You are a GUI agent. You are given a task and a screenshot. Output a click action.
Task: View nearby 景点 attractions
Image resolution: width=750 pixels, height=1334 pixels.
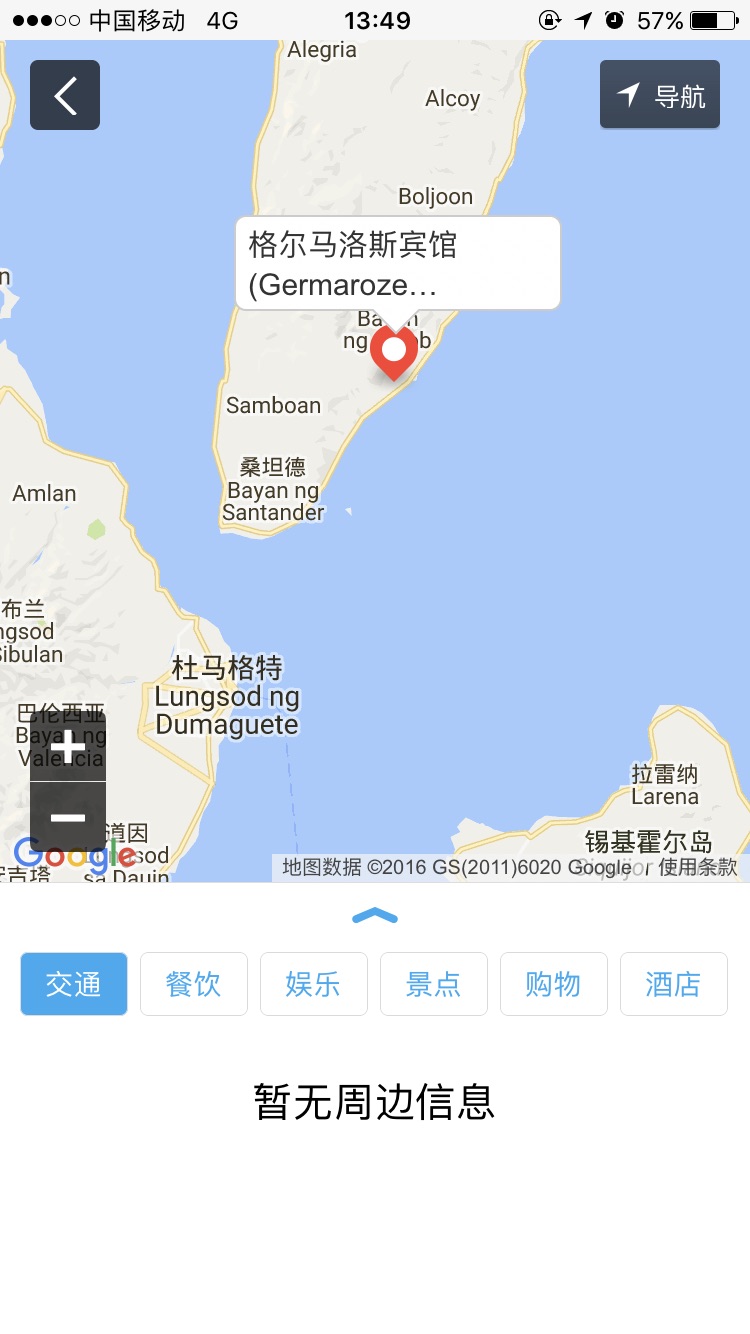click(433, 984)
